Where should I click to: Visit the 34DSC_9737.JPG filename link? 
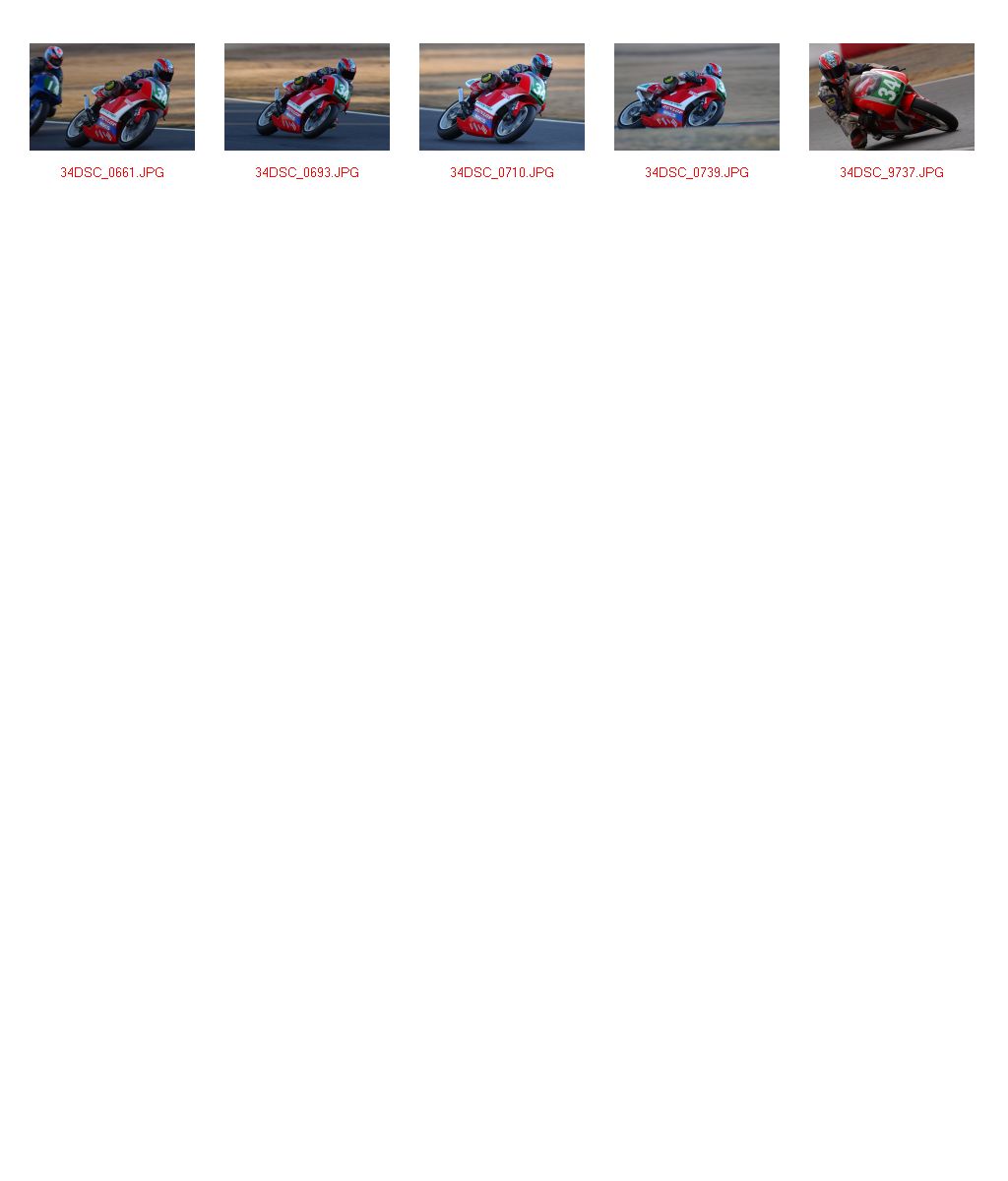(x=892, y=172)
